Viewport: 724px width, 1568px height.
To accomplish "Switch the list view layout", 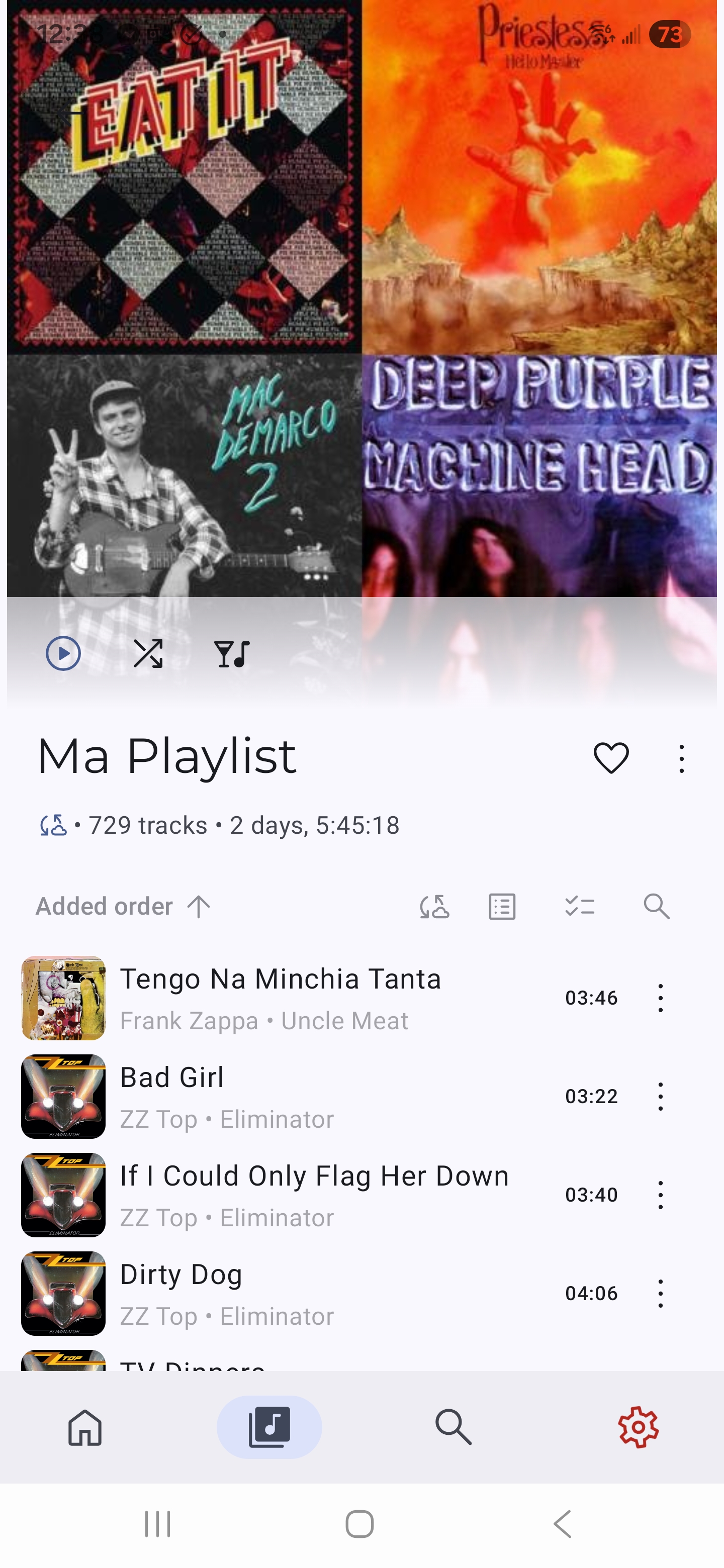I will tap(502, 906).
